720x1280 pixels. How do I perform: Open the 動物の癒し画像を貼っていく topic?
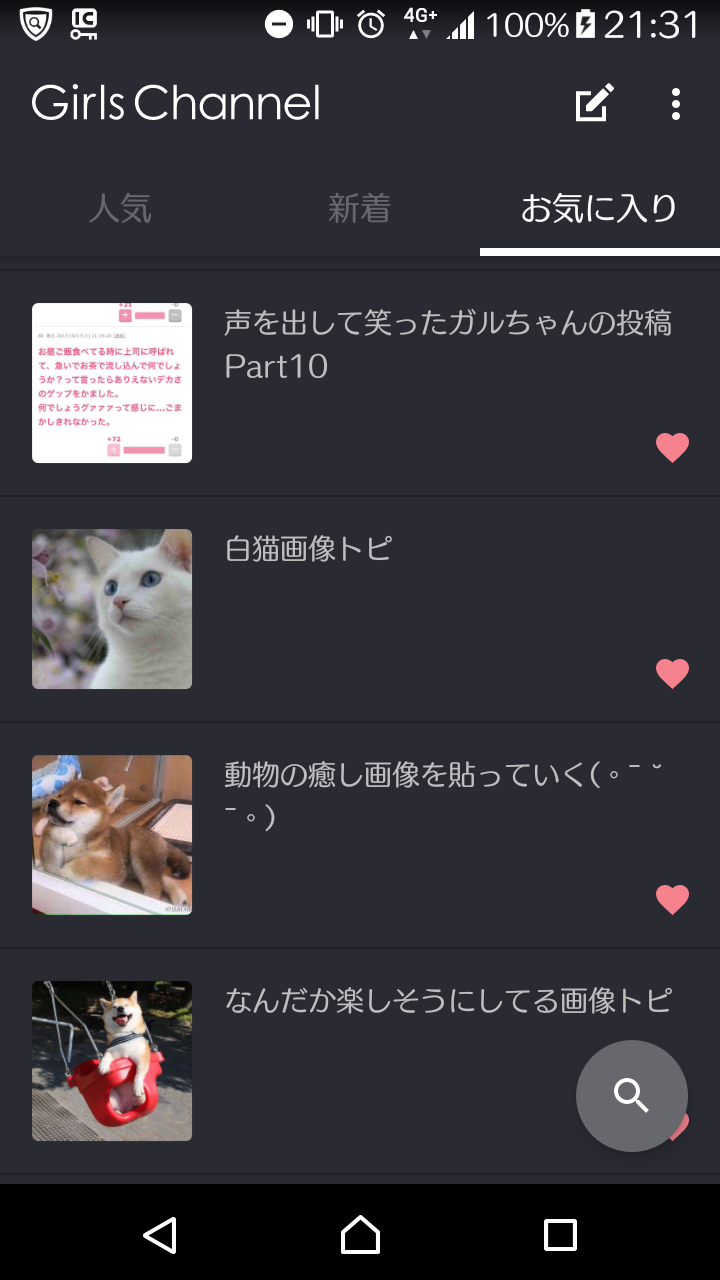click(x=360, y=835)
